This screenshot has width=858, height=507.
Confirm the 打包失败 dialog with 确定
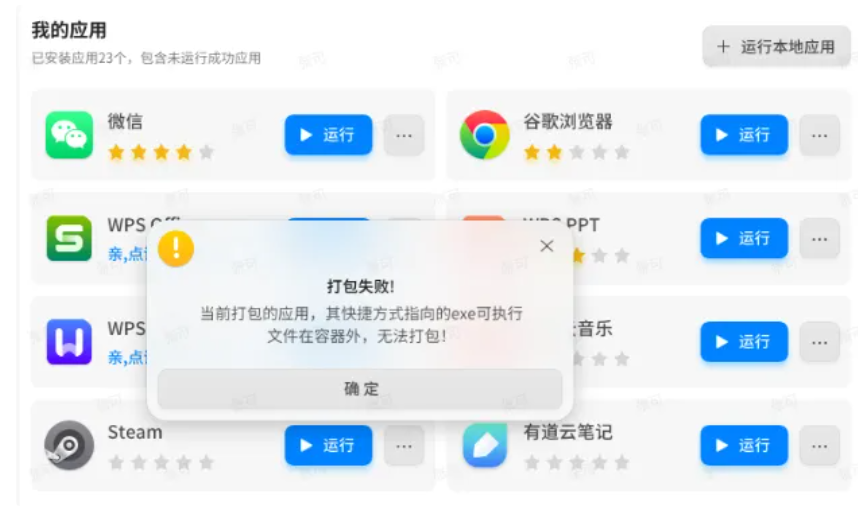coord(360,389)
